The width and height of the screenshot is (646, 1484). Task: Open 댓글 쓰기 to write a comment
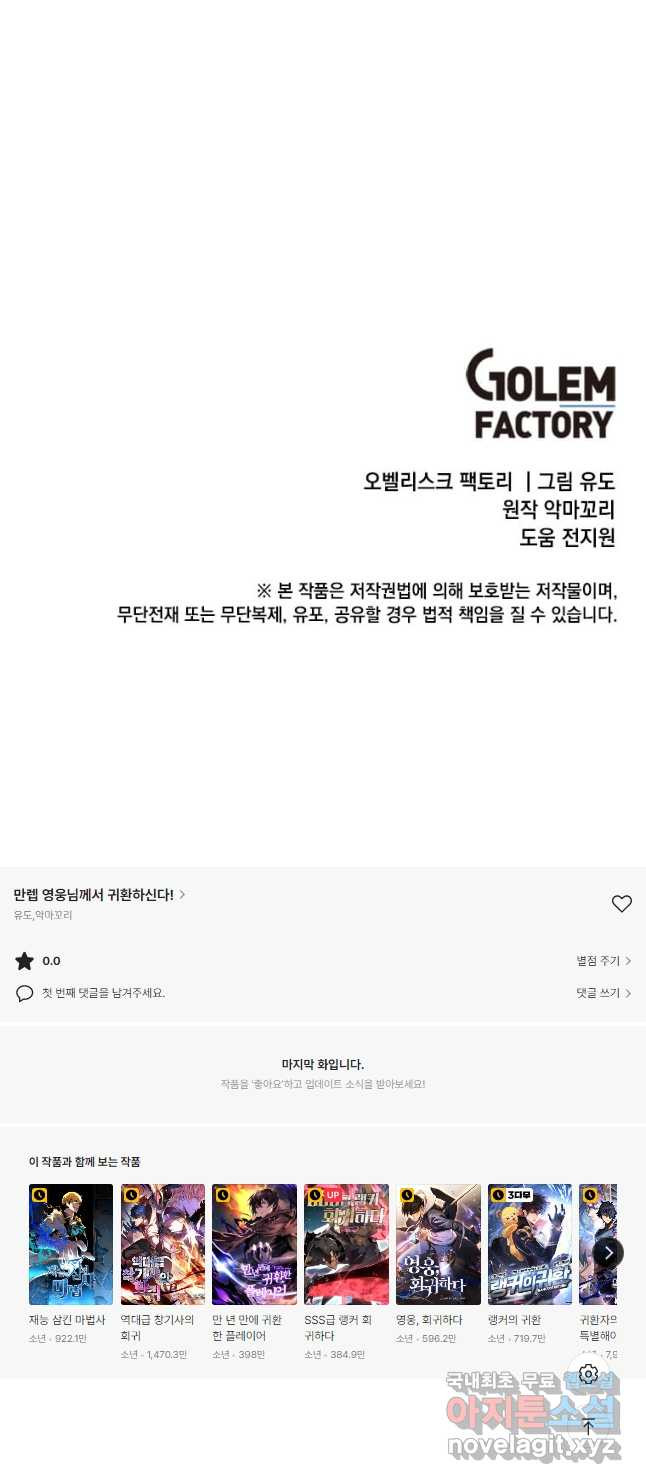point(604,993)
